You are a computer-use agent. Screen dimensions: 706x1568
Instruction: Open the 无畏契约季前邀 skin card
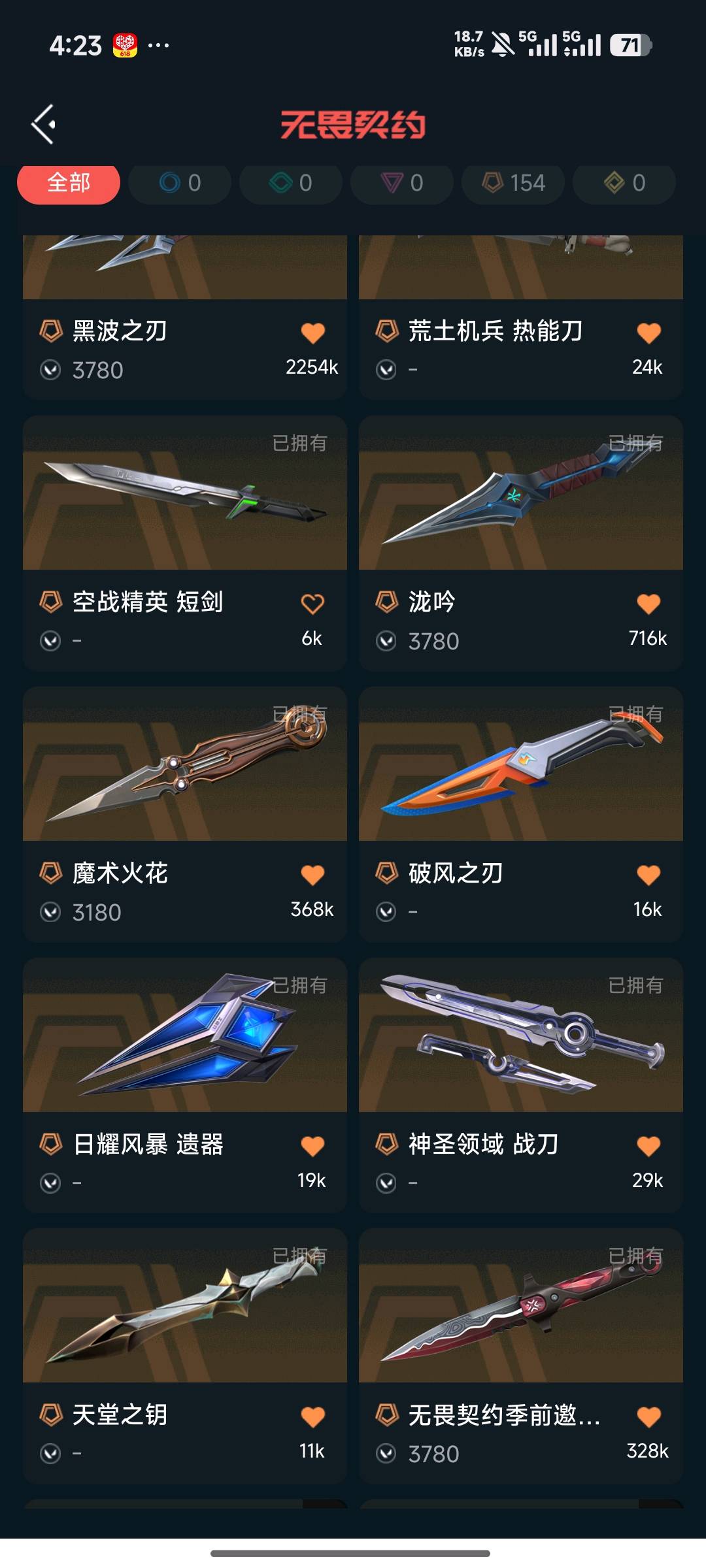[x=521, y=1356]
